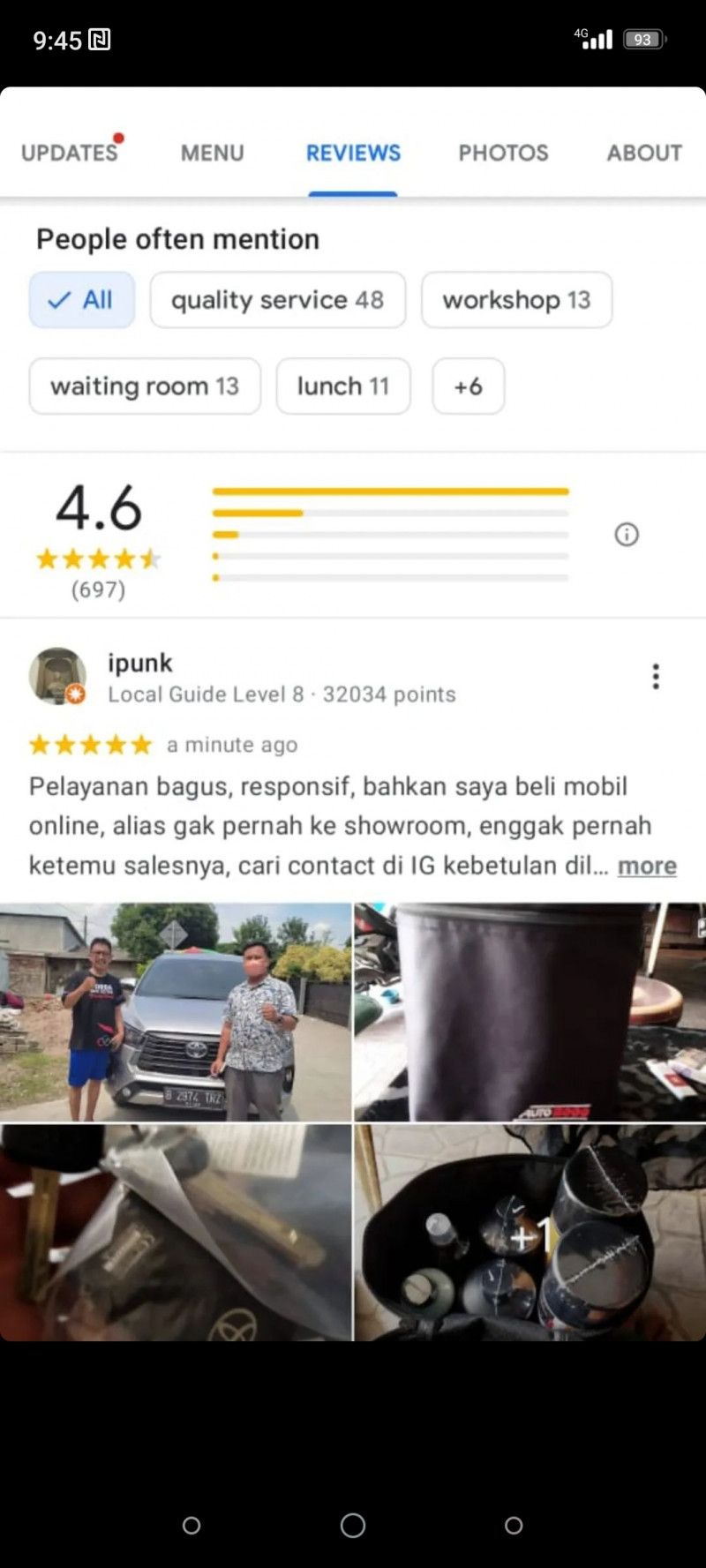Open the rating info icon

(x=627, y=534)
